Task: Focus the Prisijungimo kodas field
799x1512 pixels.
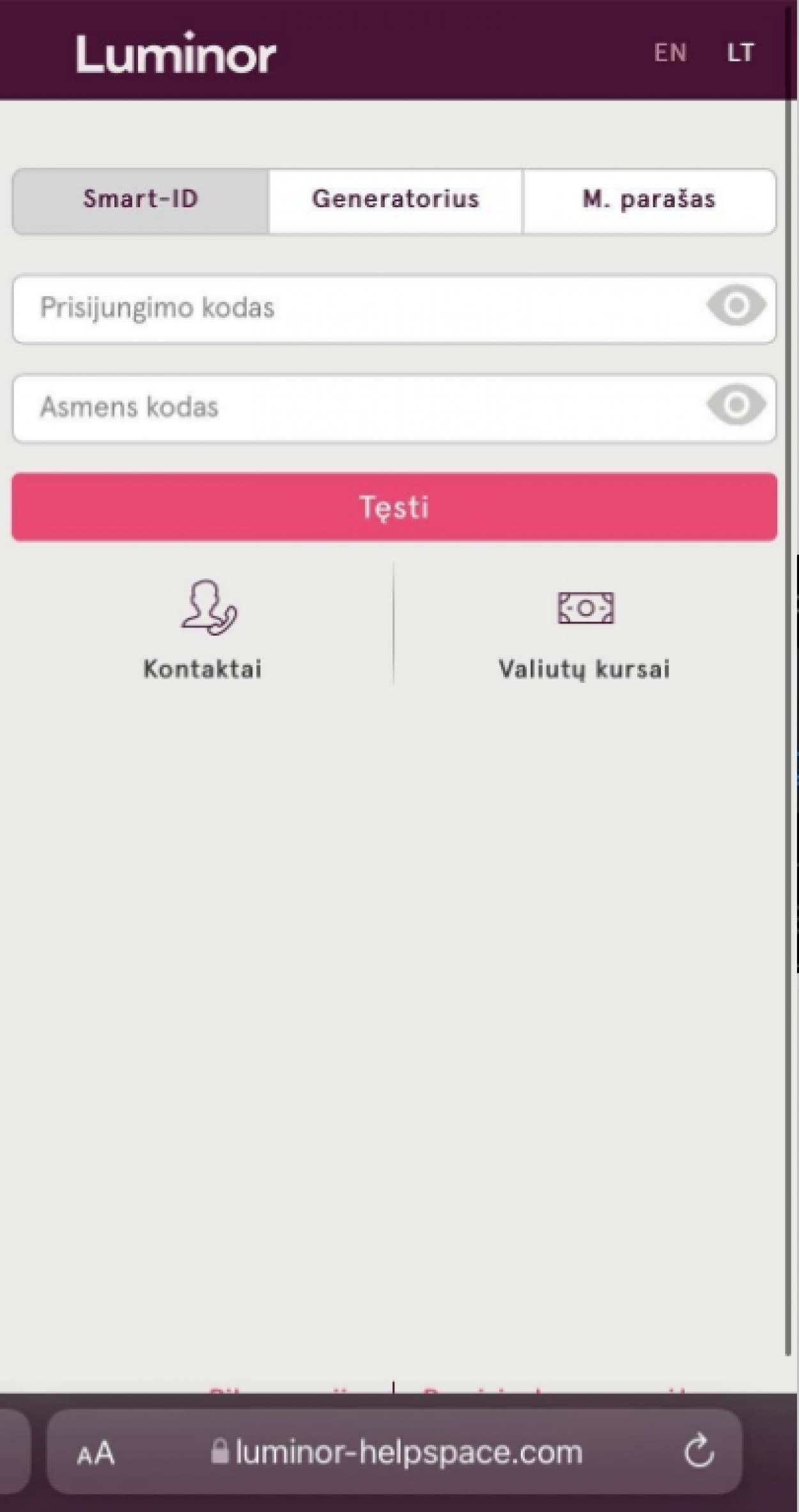Action: tap(358, 308)
